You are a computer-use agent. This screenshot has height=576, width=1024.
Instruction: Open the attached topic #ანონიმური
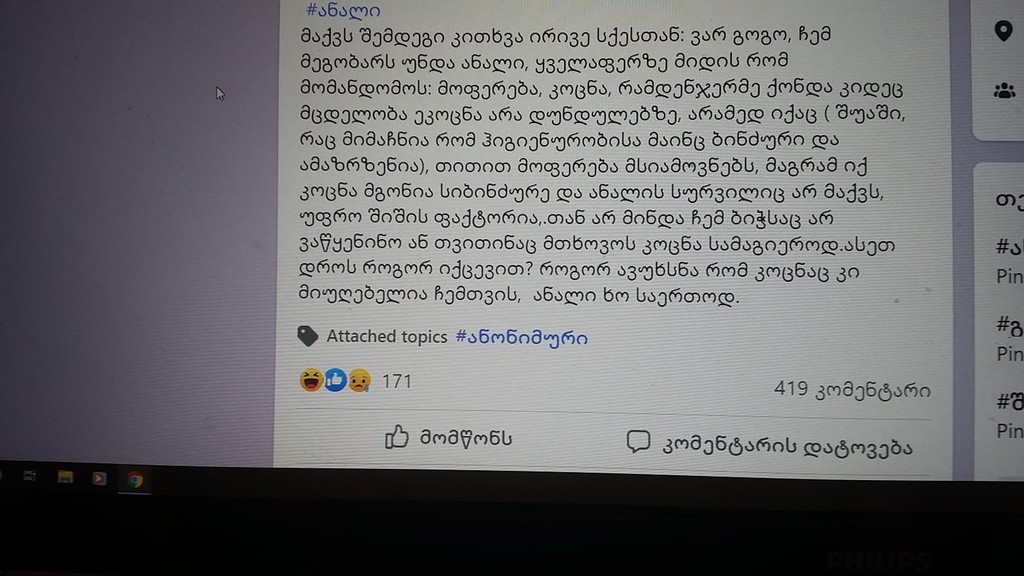521,337
